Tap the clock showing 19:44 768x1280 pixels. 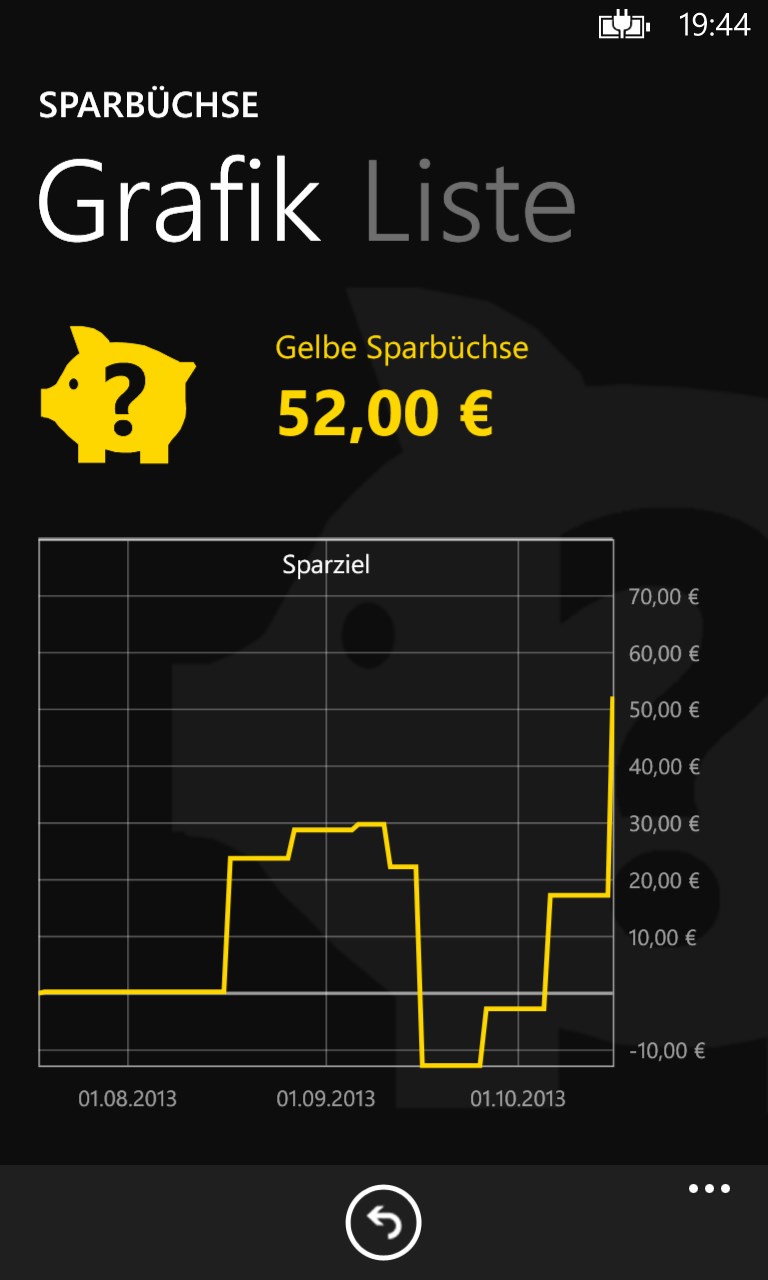716,25
